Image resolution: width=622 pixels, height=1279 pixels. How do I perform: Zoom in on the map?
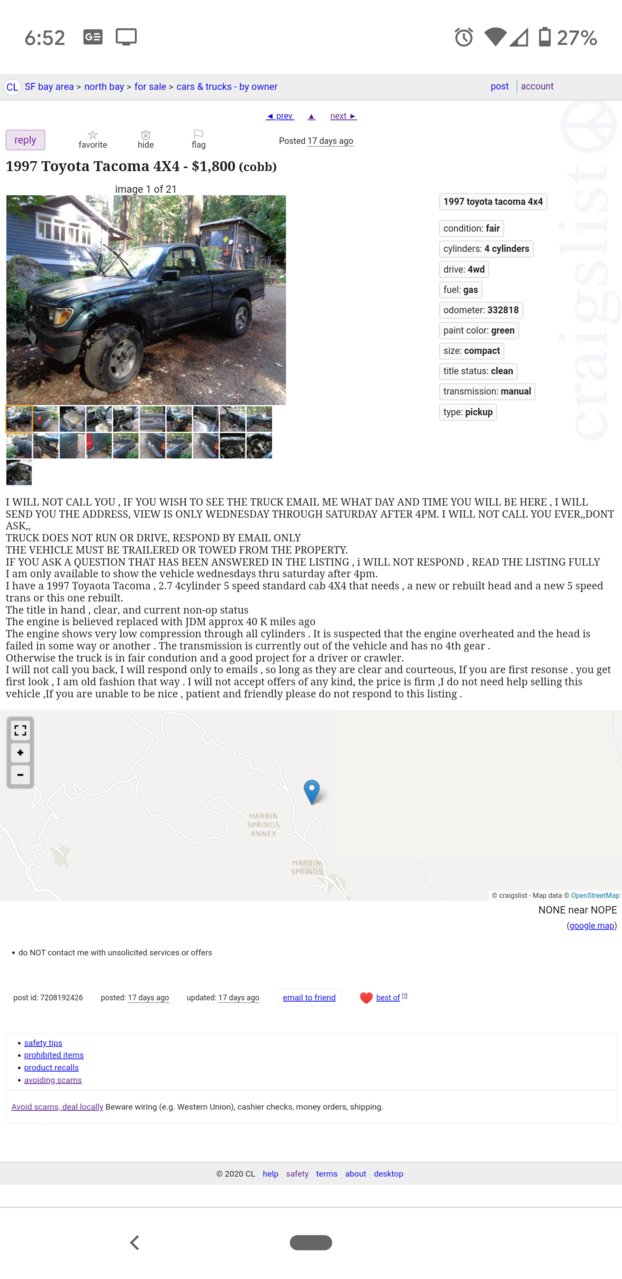20,752
